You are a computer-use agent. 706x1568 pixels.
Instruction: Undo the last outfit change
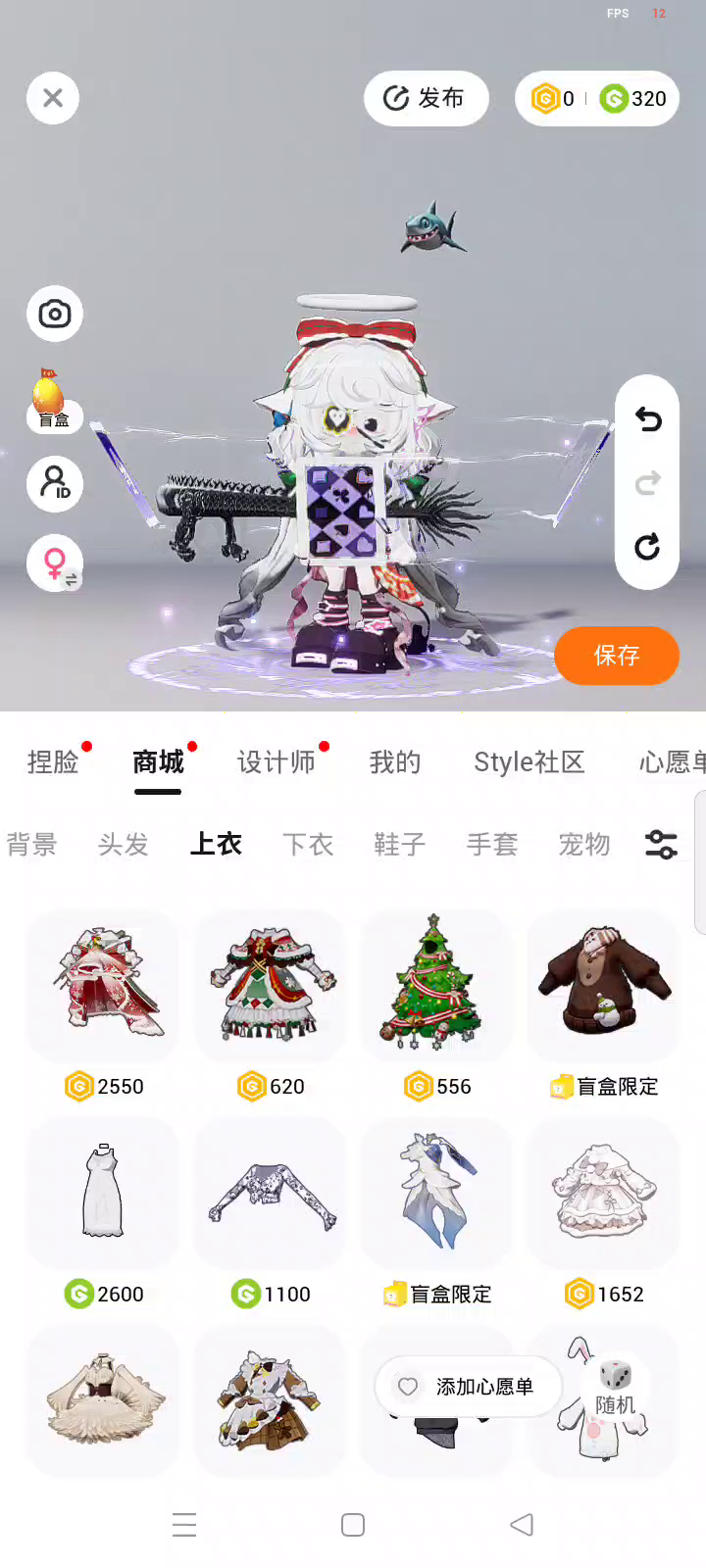pyautogui.click(x=647, y=420)
